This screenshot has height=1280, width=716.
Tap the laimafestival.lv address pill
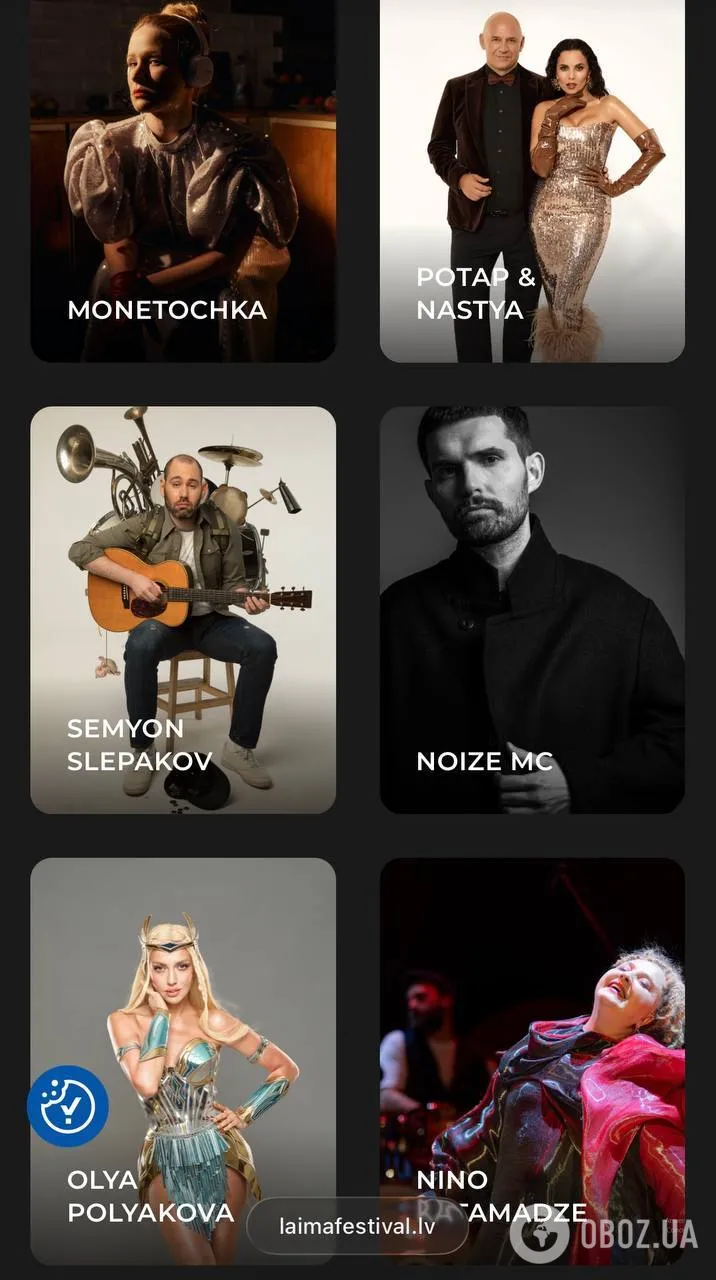[357, 1226]
